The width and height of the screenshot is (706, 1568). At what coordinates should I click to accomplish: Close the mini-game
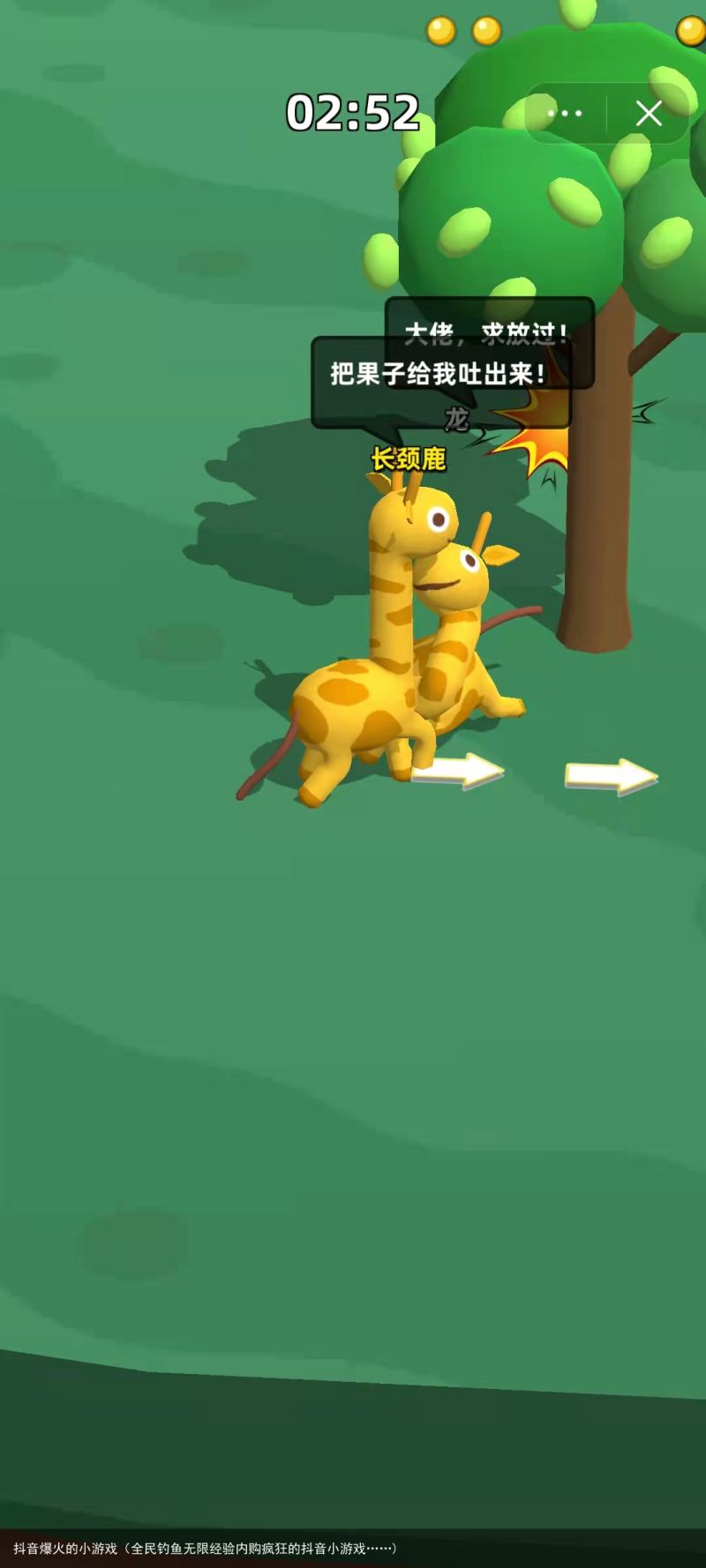(x=649, y=114)
